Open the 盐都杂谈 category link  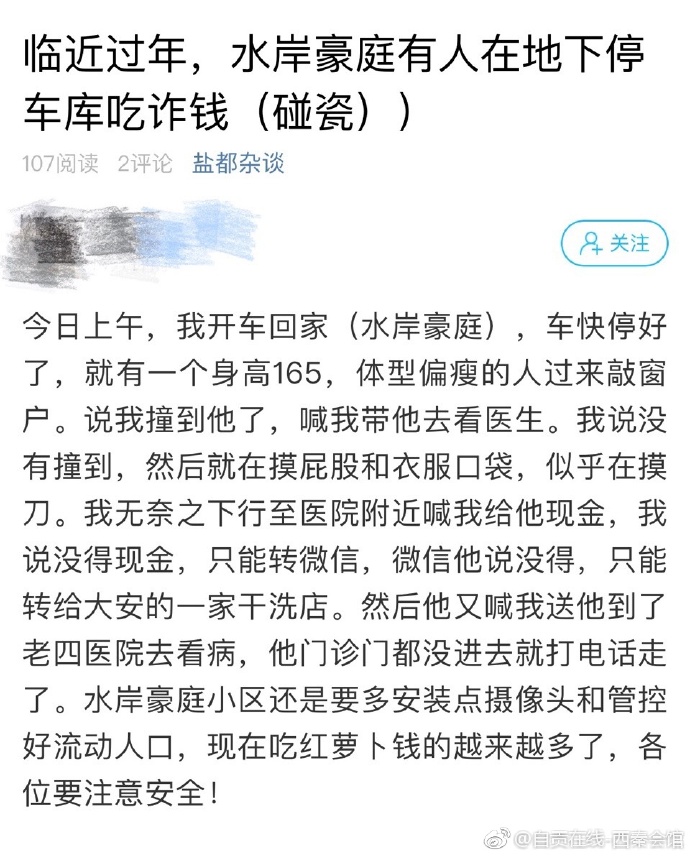(238, 163)
